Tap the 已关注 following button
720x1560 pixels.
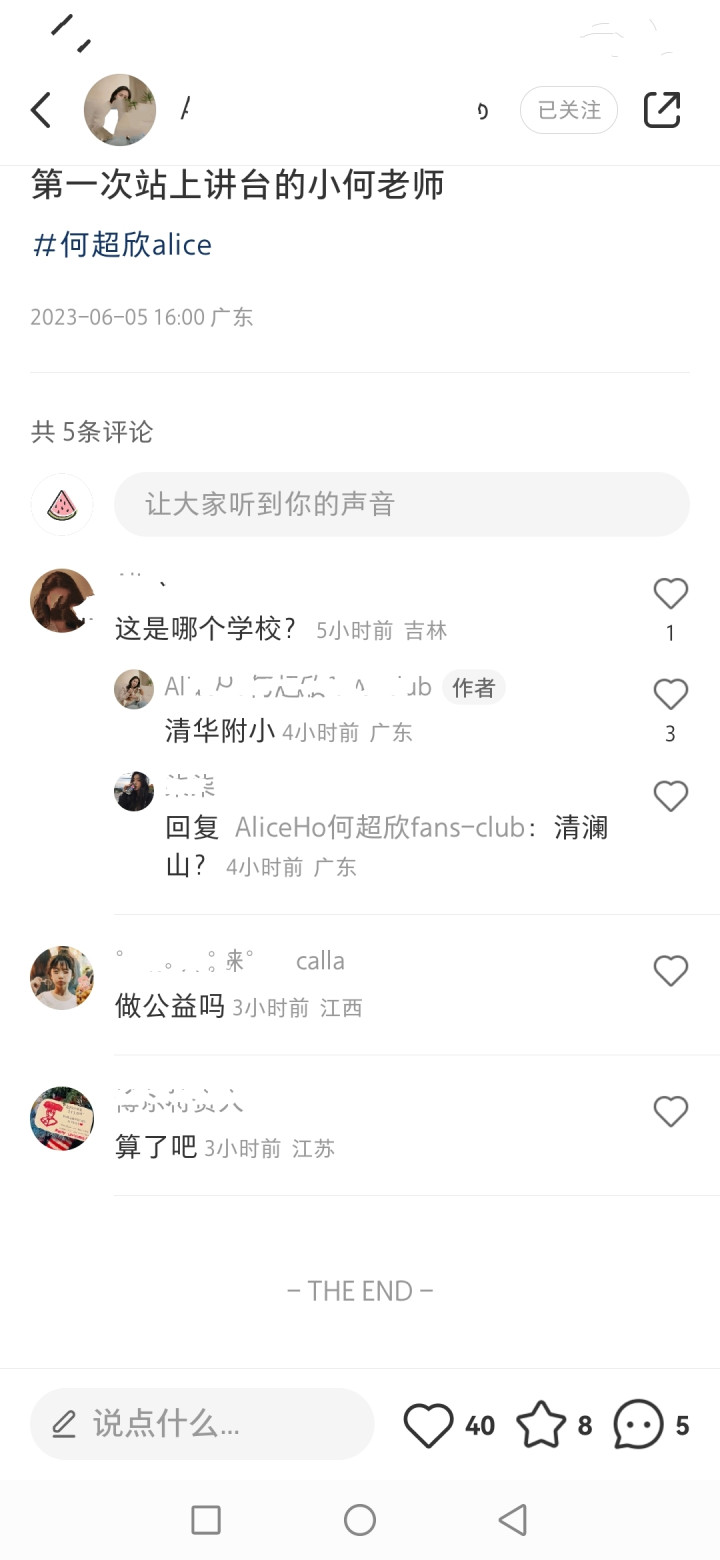[x=568, y=110]
